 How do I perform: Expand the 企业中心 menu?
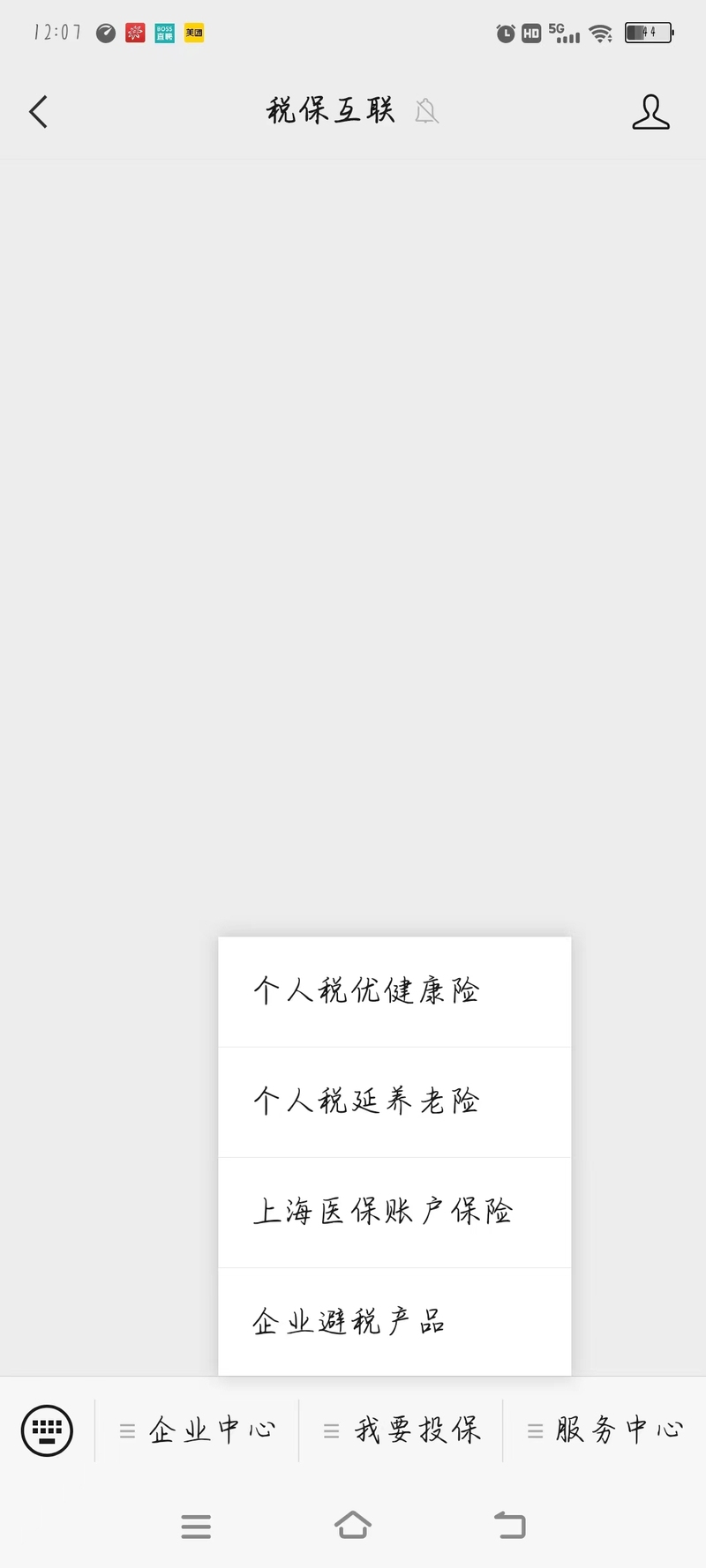point(197,1430)
